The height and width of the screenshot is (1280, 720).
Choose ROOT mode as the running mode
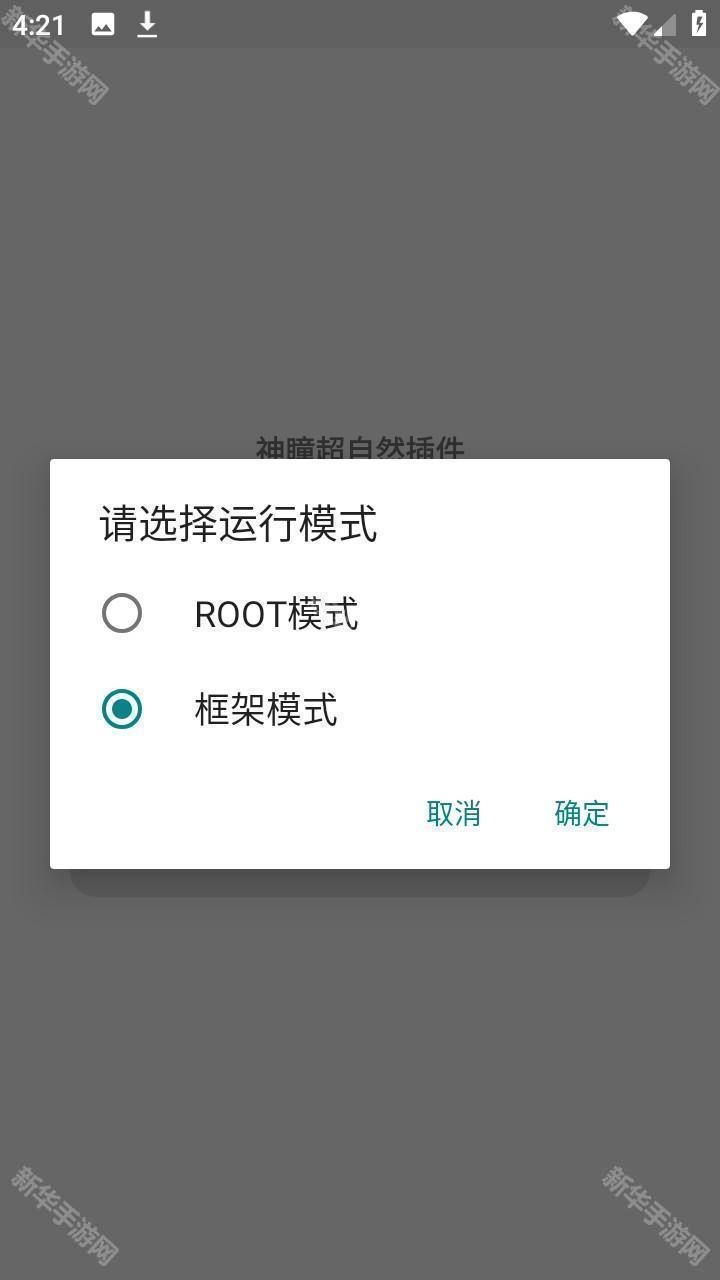(121, 613)
